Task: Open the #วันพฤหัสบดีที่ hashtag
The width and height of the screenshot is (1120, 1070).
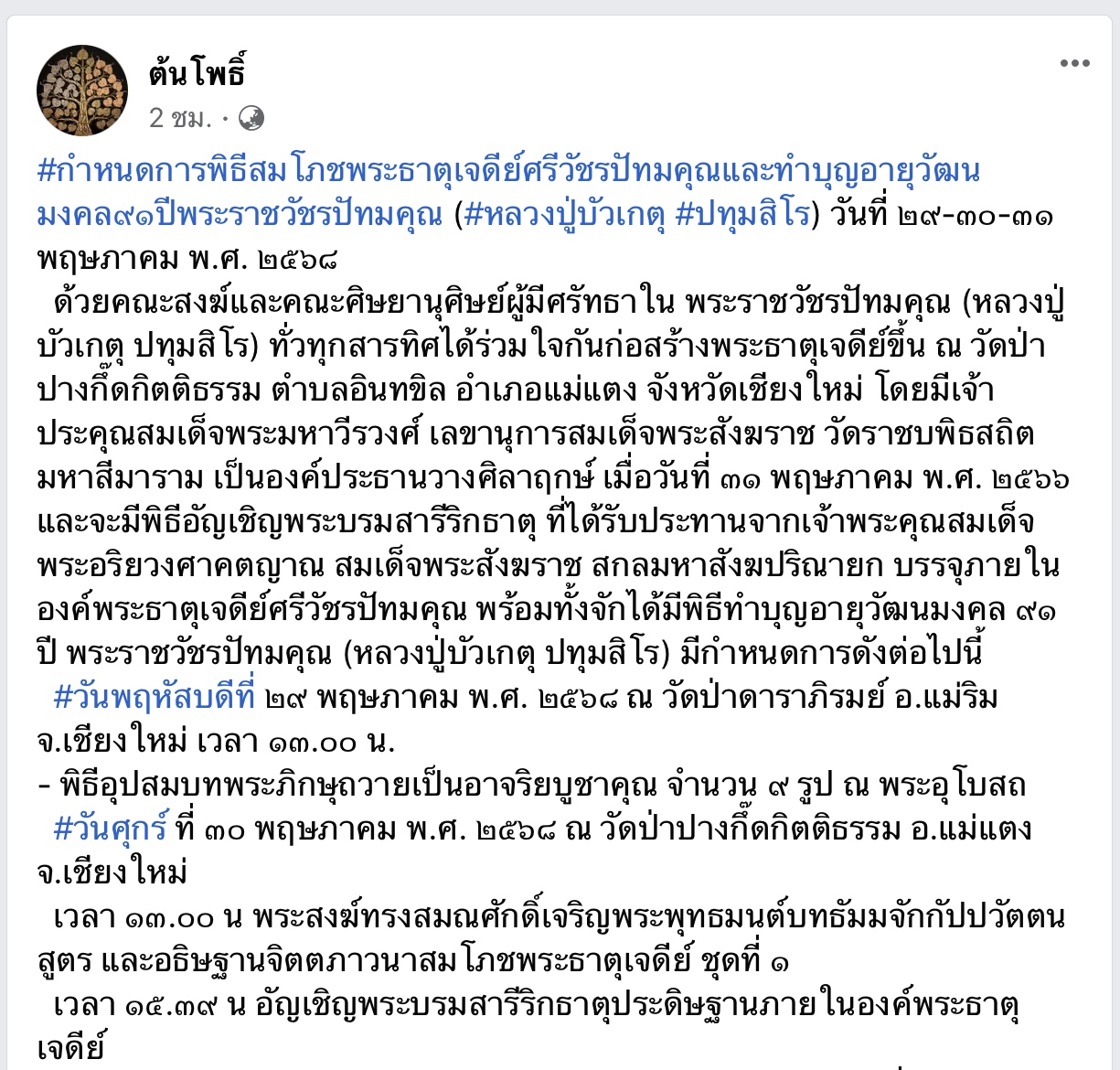Action: point(155,698)
